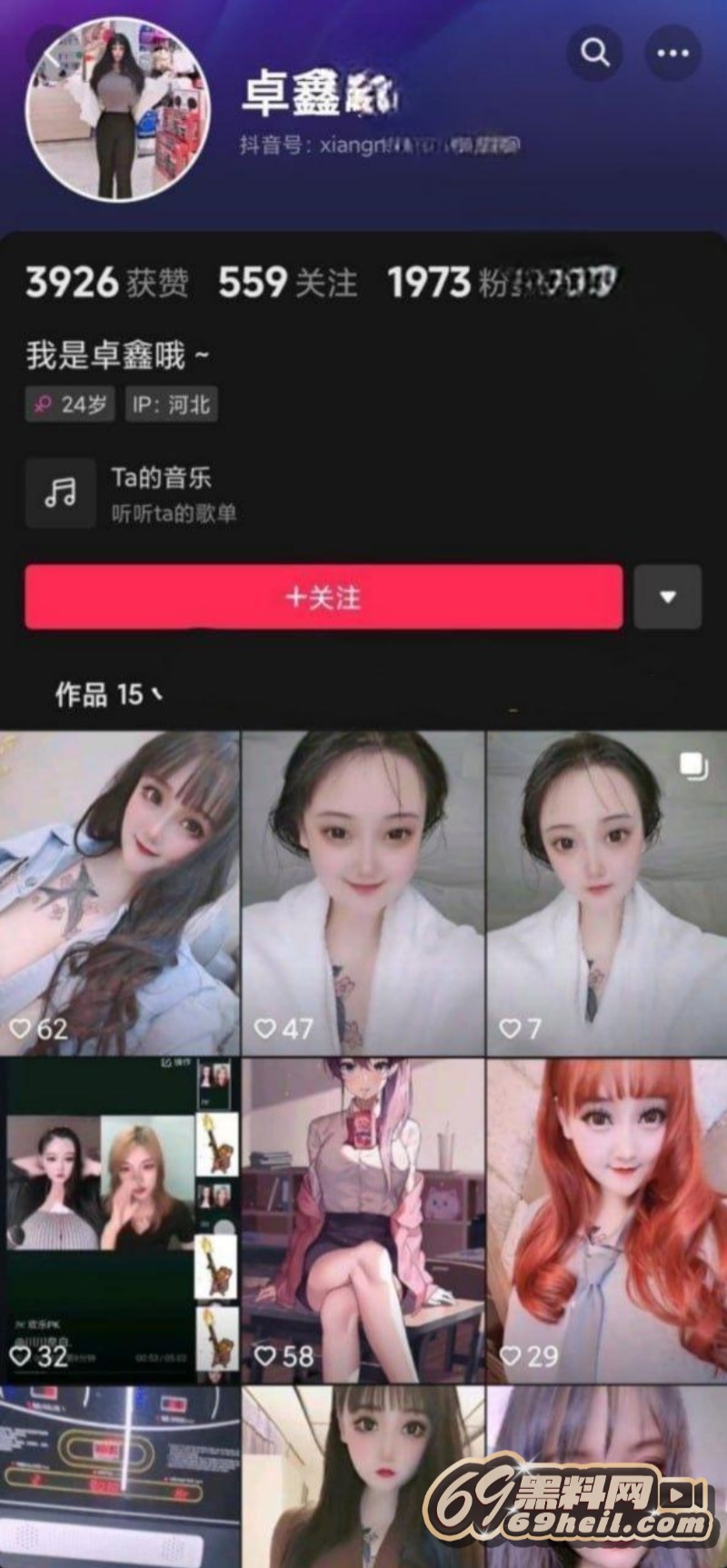Image resolution: width=727 pixels, height=1568 pixels.
Task: Open the video with 47 likes
Action: click(x=363, y=893)
